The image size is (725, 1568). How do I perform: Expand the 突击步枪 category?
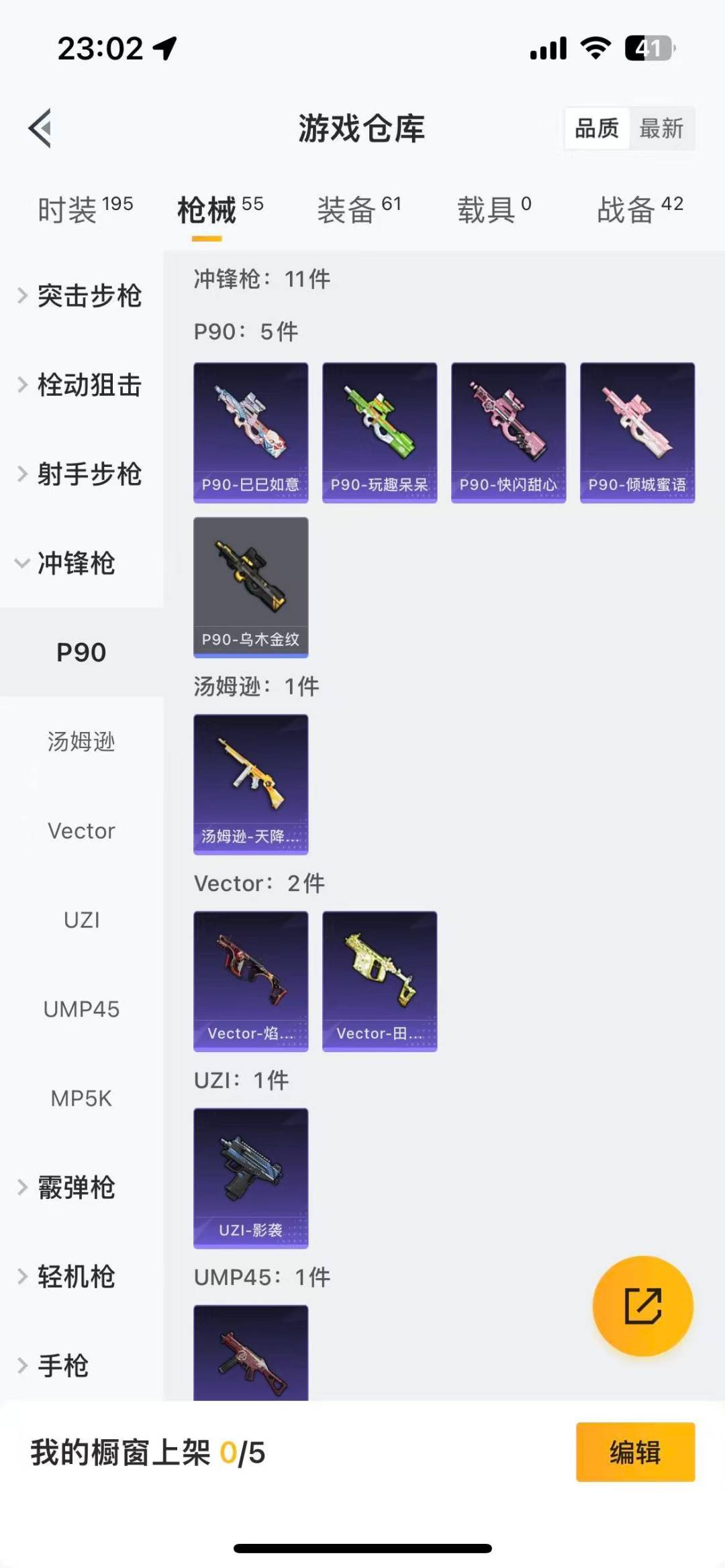pyautogui.click(x=81, y=296)
